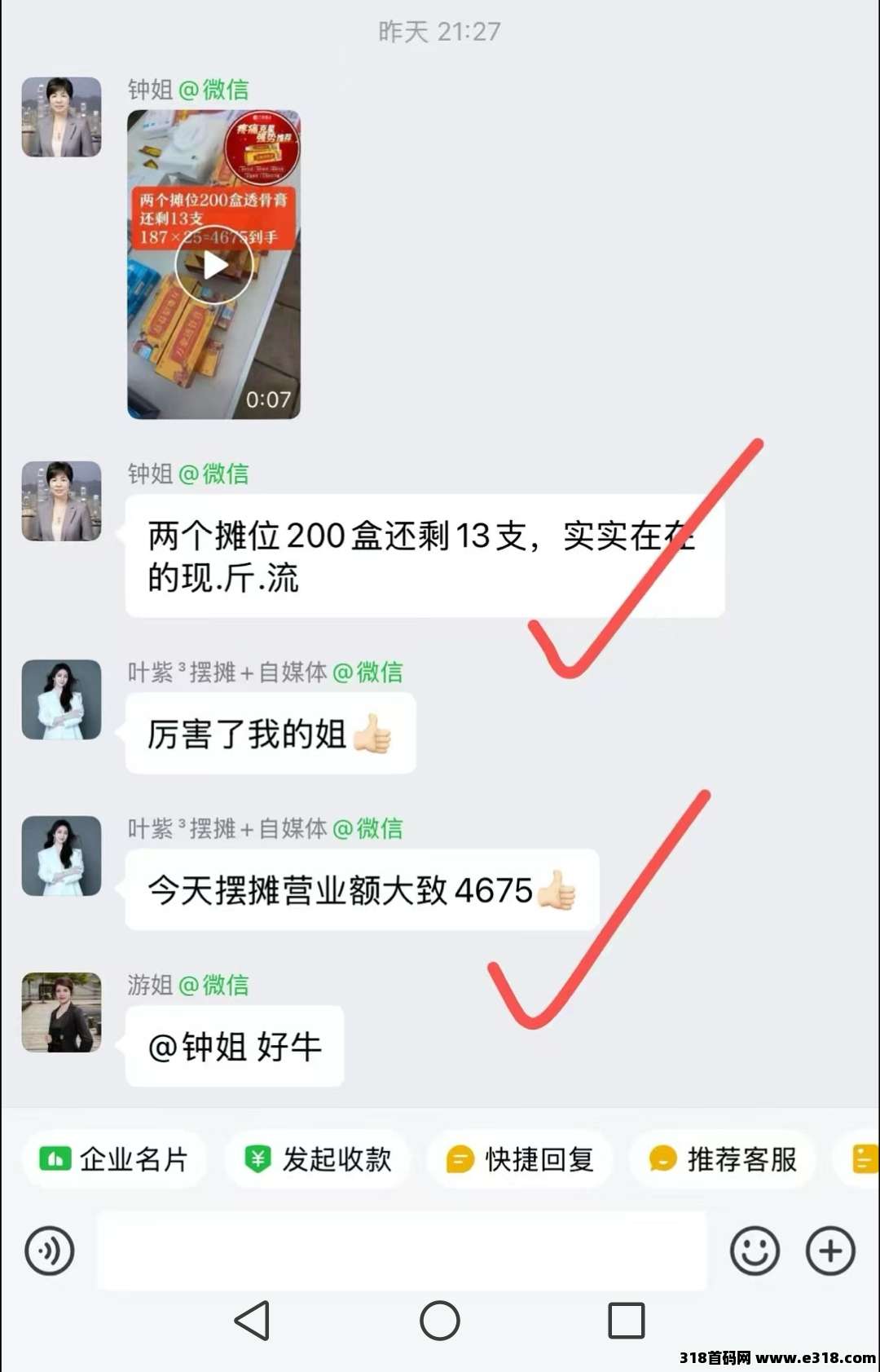Screen dimensions: 880x1372
Task: Play the 0:07 video from 钟姐
Action: [x=213, y=266]
